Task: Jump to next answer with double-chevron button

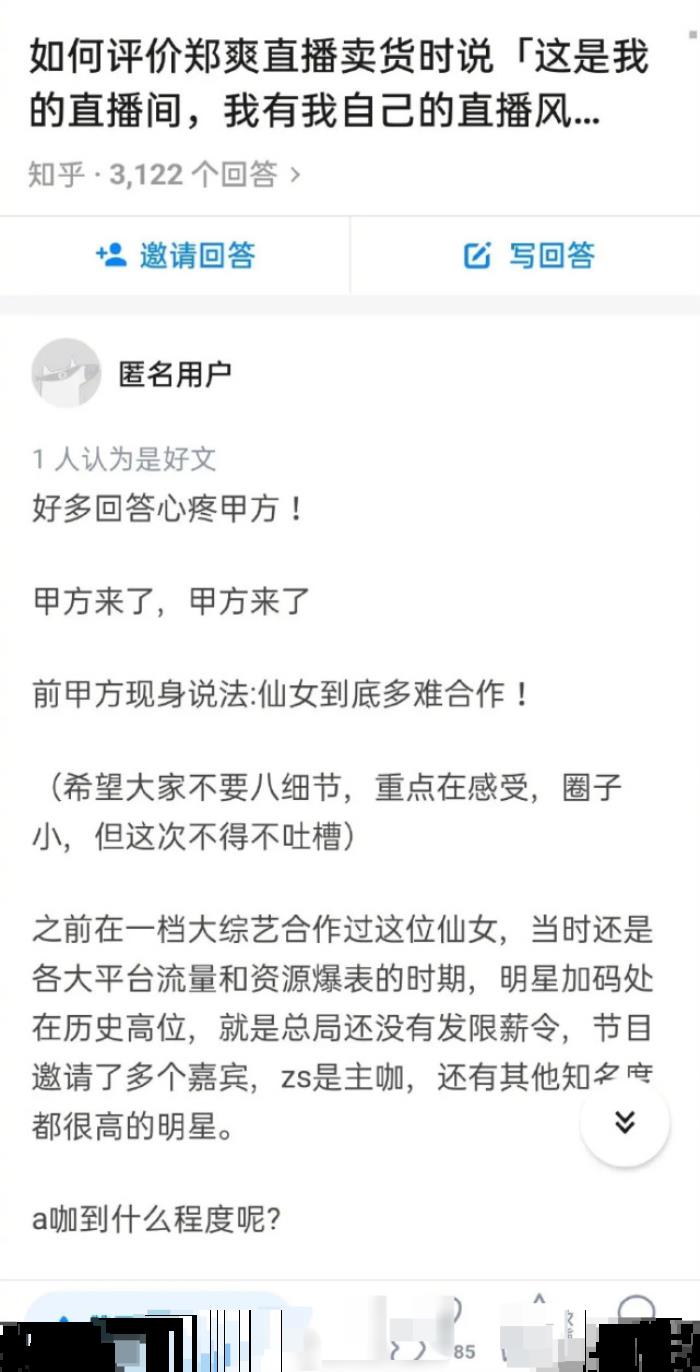Action: [x=625, y=1122]
